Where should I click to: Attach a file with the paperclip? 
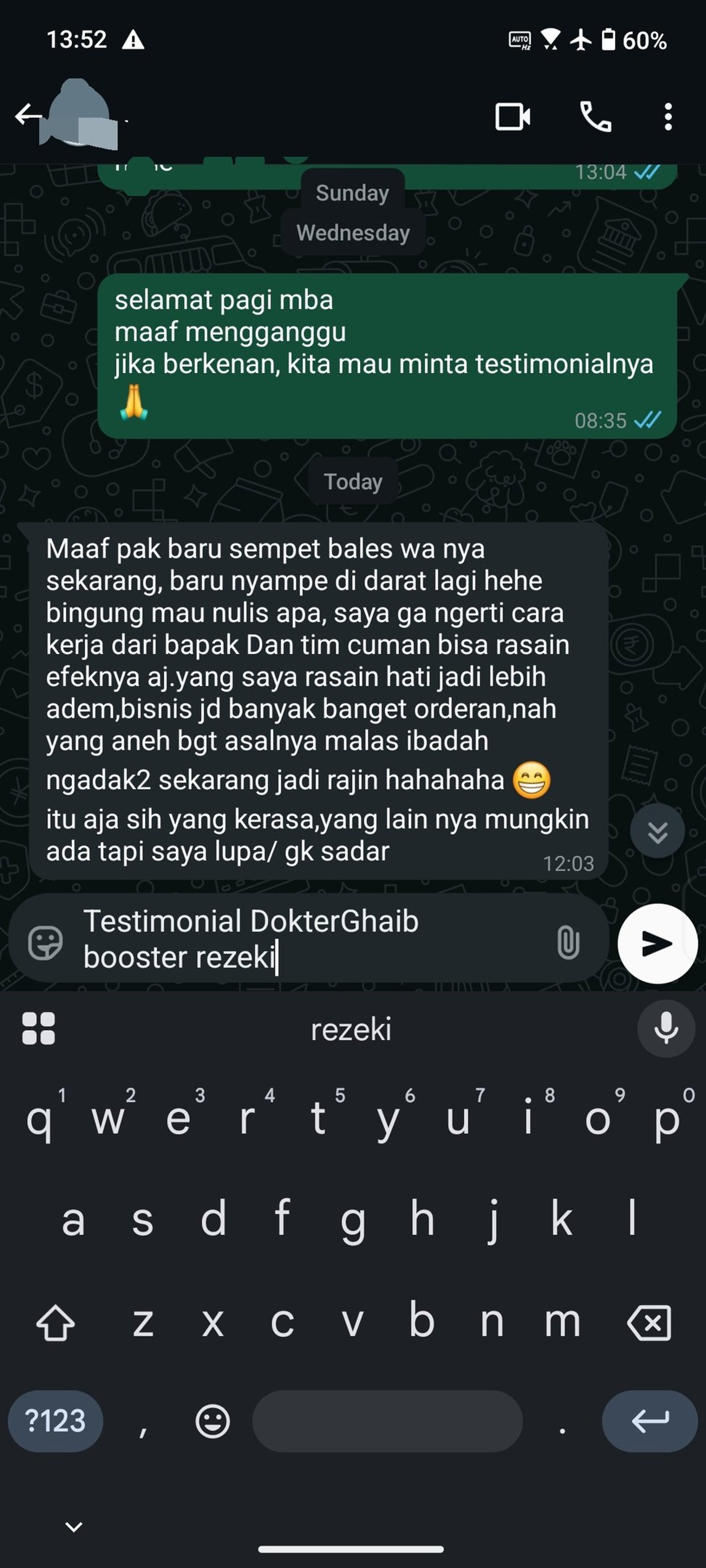567,943
